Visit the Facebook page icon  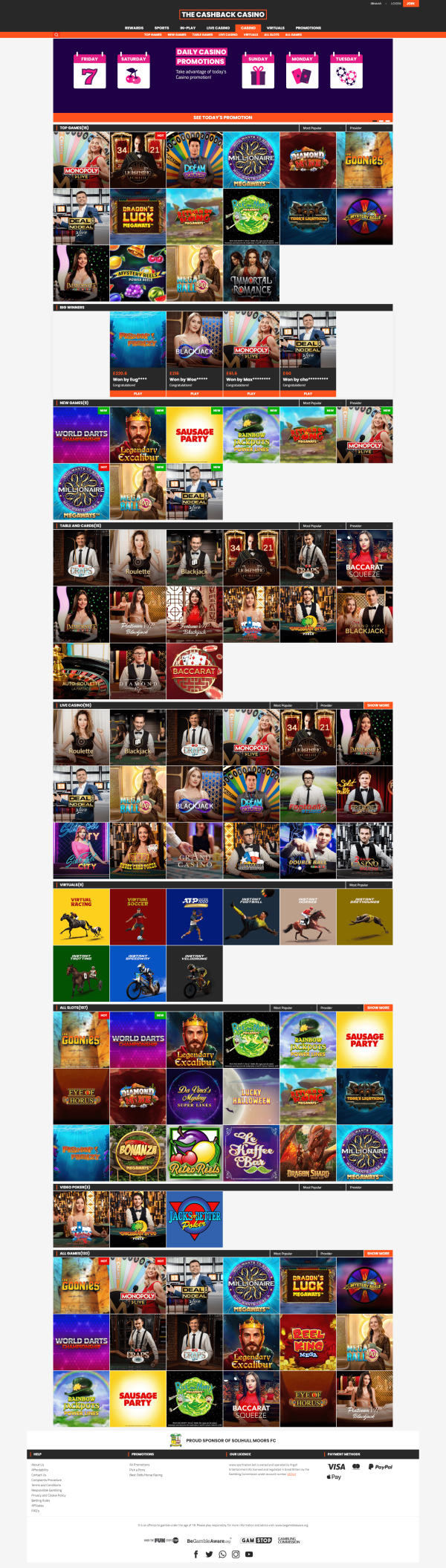[x=196, y=1554]
